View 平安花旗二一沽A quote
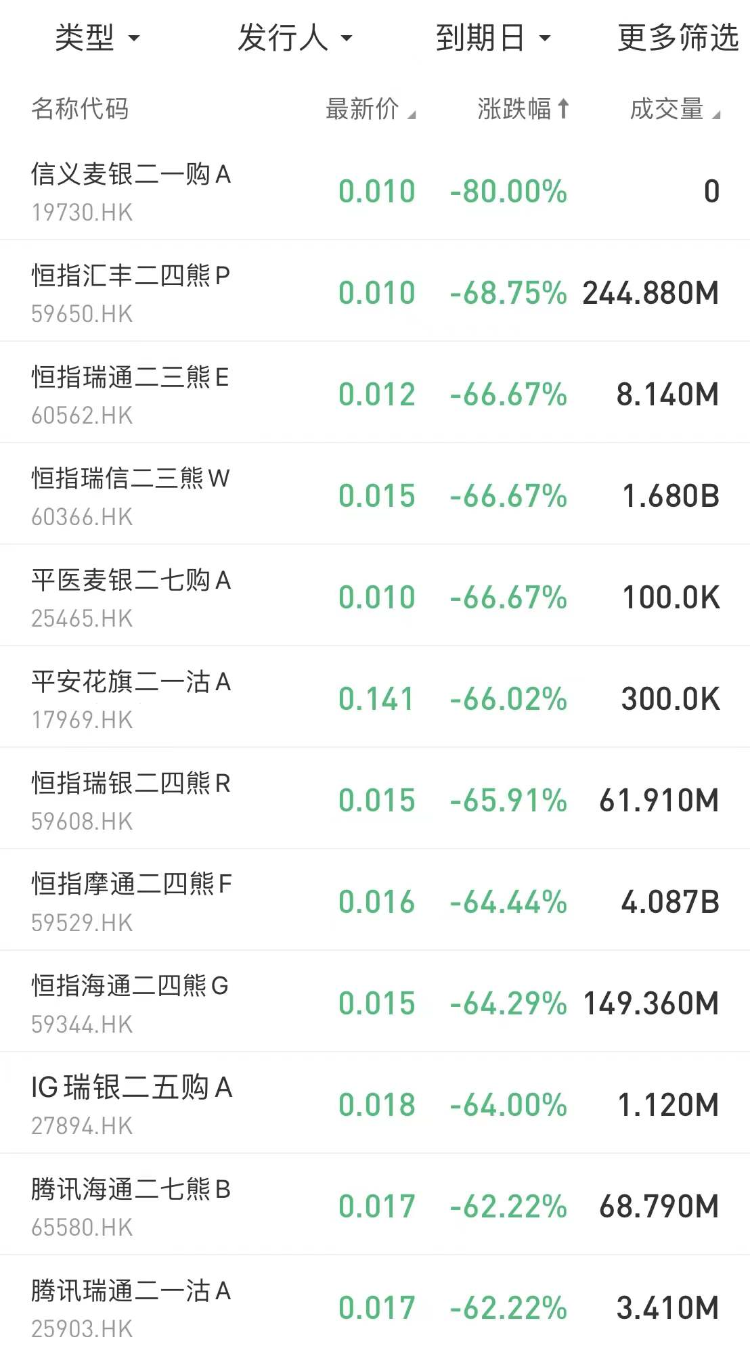Screen dimensions: 750x1348 coord(375,697)
